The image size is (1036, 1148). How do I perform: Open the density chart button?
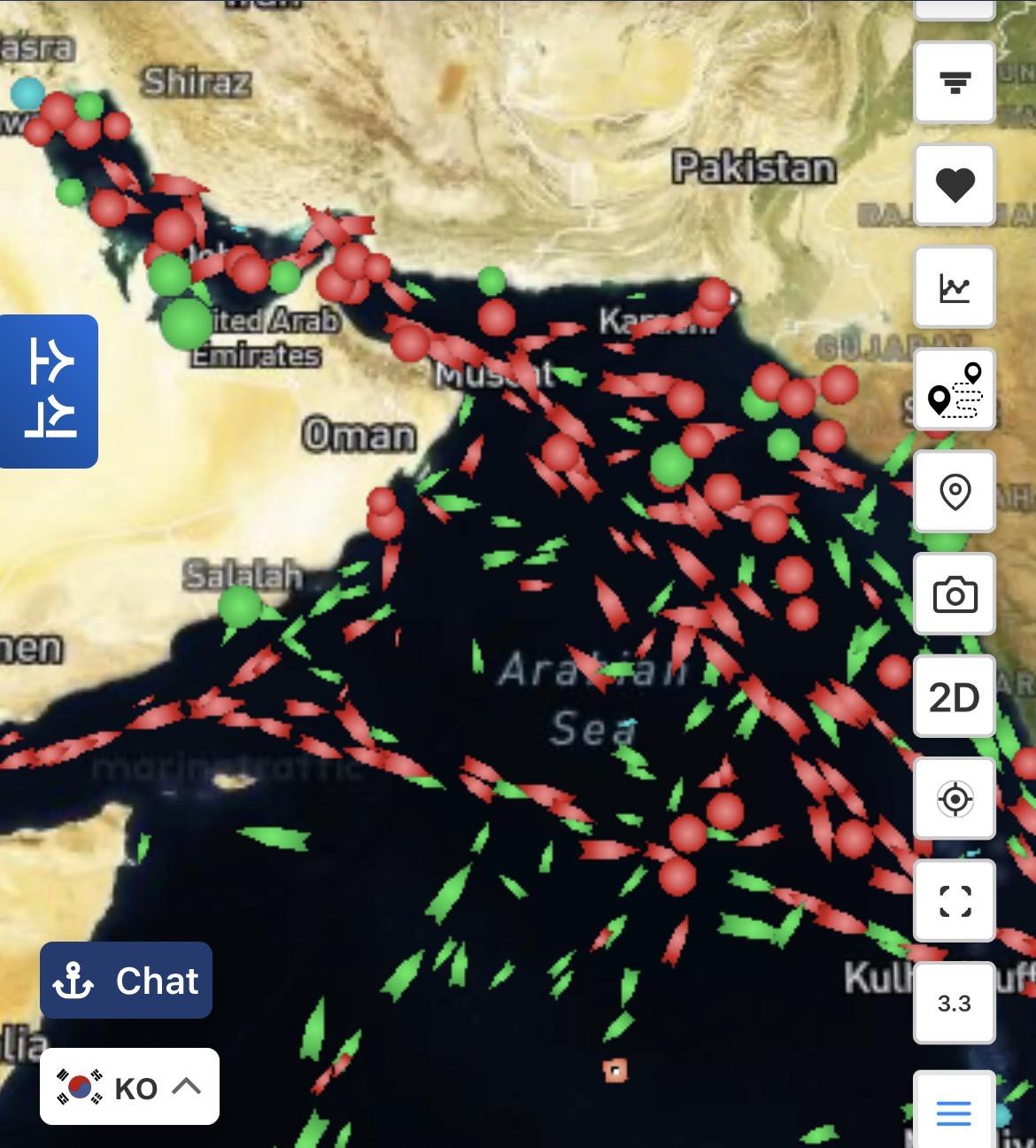pyautogui.click(x=954, y=288)
